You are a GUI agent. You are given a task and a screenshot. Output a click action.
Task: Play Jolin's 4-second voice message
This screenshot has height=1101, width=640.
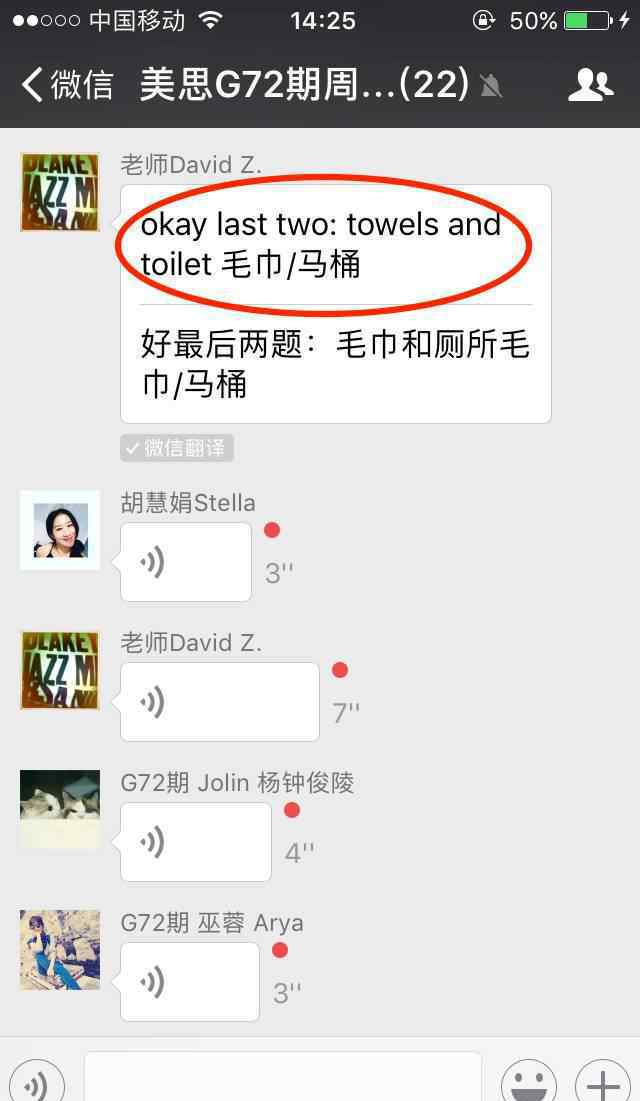[x=195, y=842]
